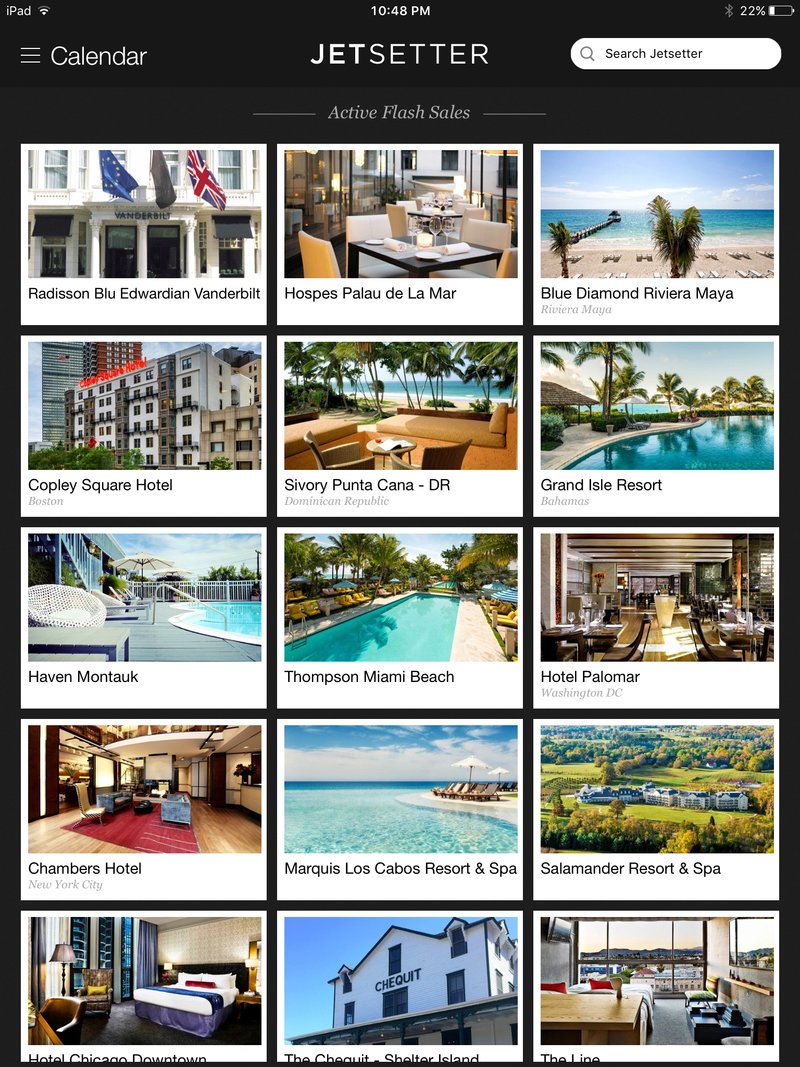
Task: Open Hotel Chicago Downtown card
Action: tap(144, 985)
